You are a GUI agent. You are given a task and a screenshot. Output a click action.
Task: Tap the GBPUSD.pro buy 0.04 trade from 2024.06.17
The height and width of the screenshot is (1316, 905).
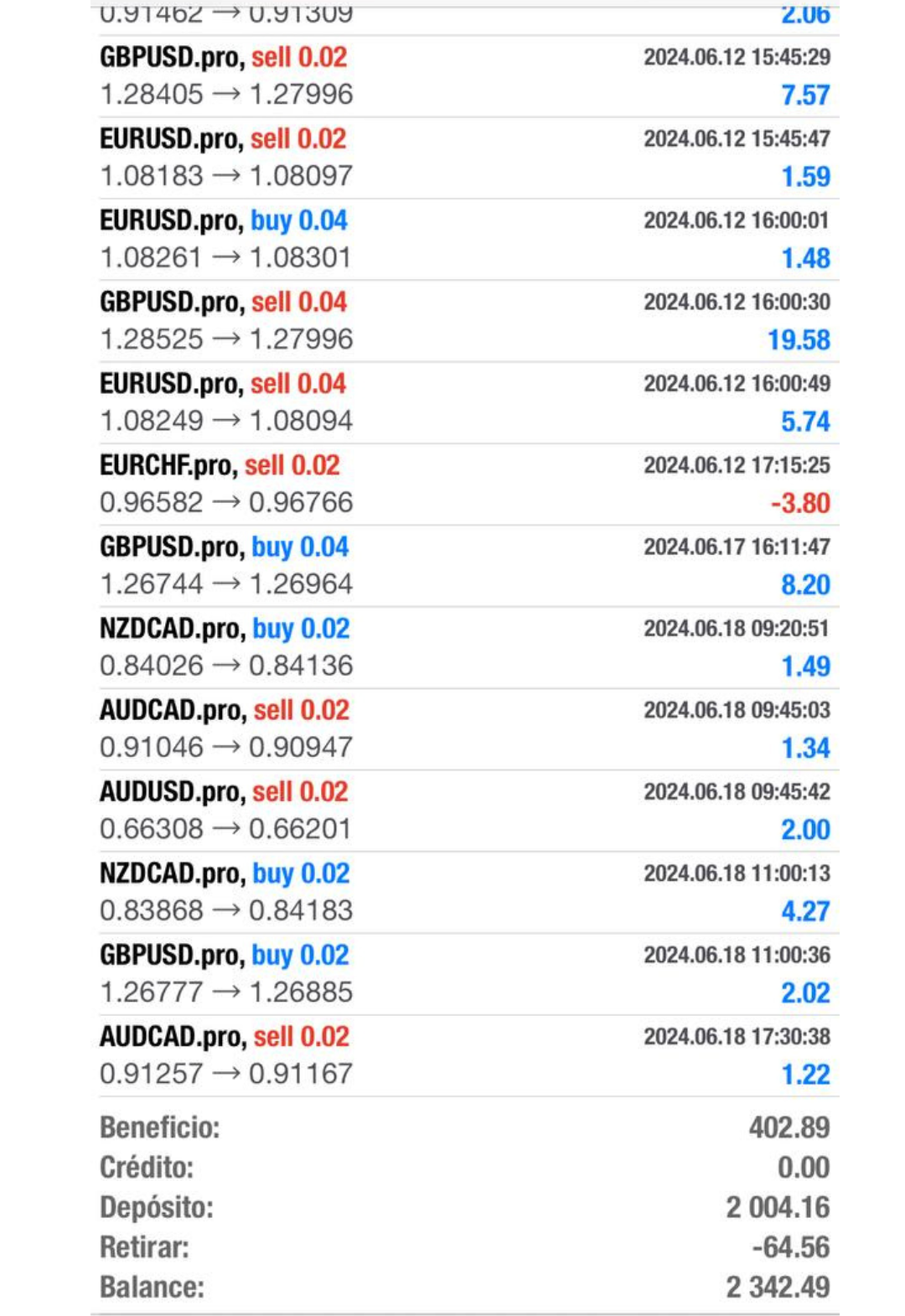[x=464, y=566]
